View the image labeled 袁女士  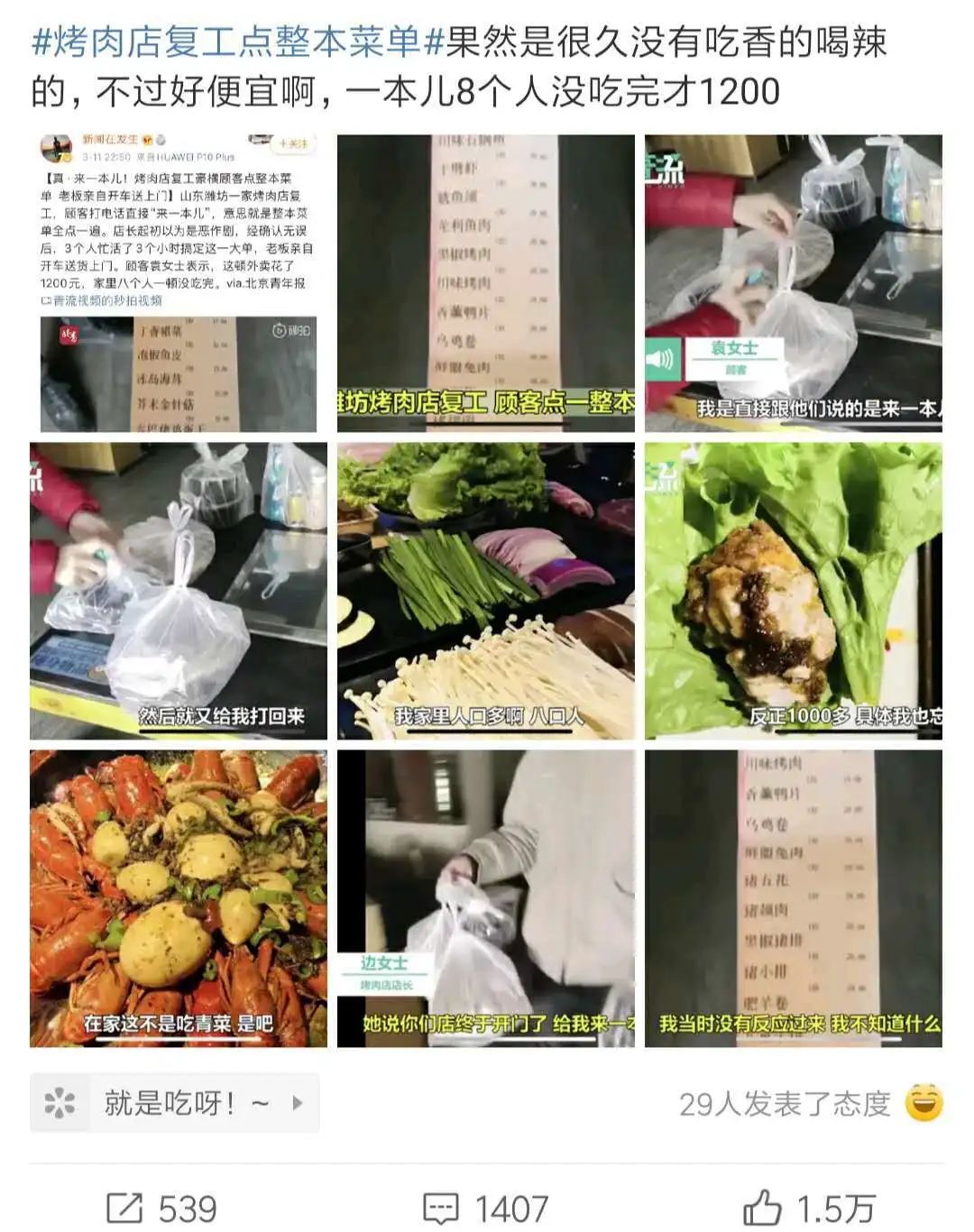pyautogui.click(x=793, y=283)
